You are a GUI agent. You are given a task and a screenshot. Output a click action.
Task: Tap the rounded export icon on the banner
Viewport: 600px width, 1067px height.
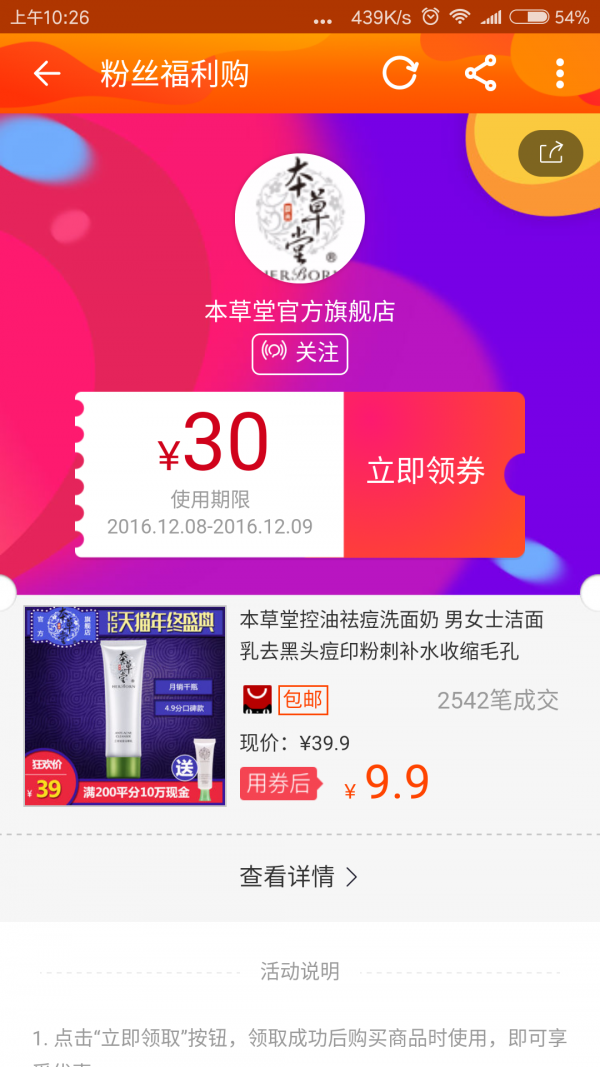point(551,153)
